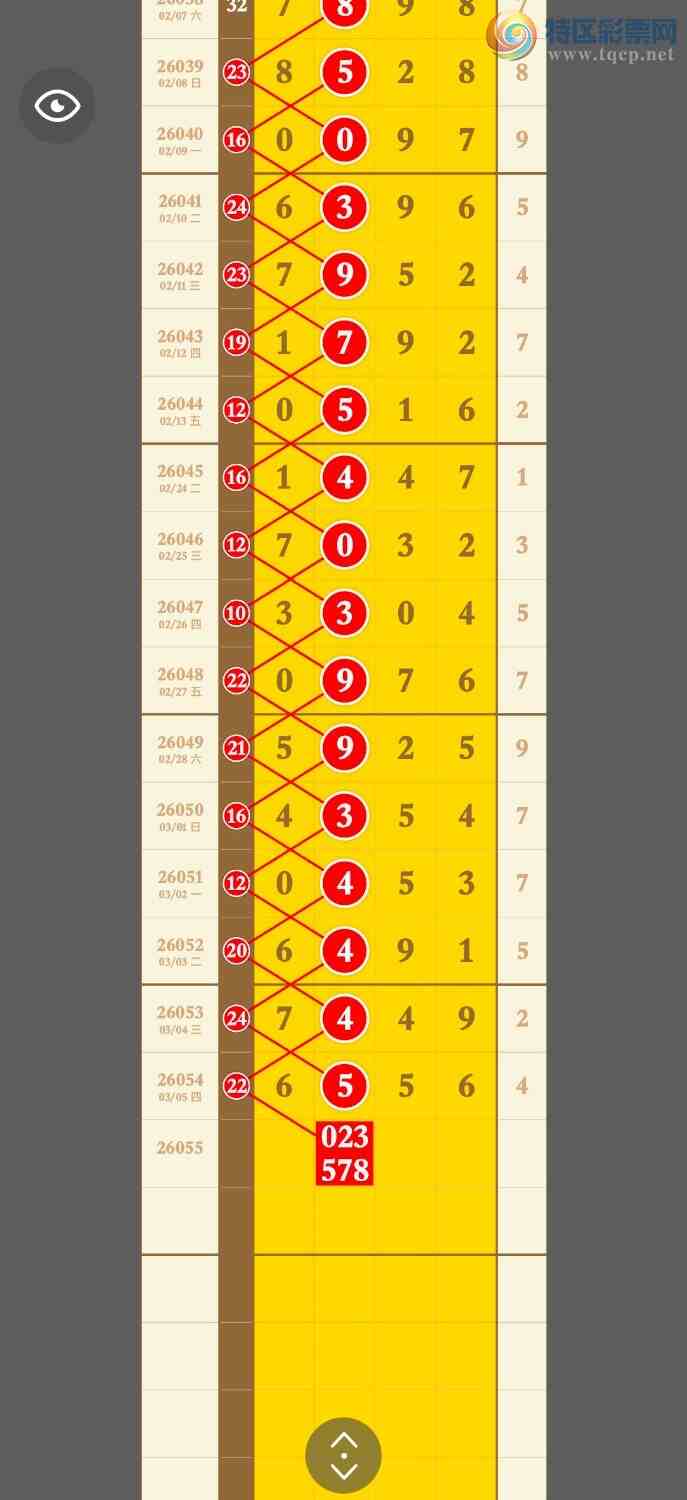Toggle the eye visibility icon
Viewport: 687px width, 1500px height.
pos(57,105)
